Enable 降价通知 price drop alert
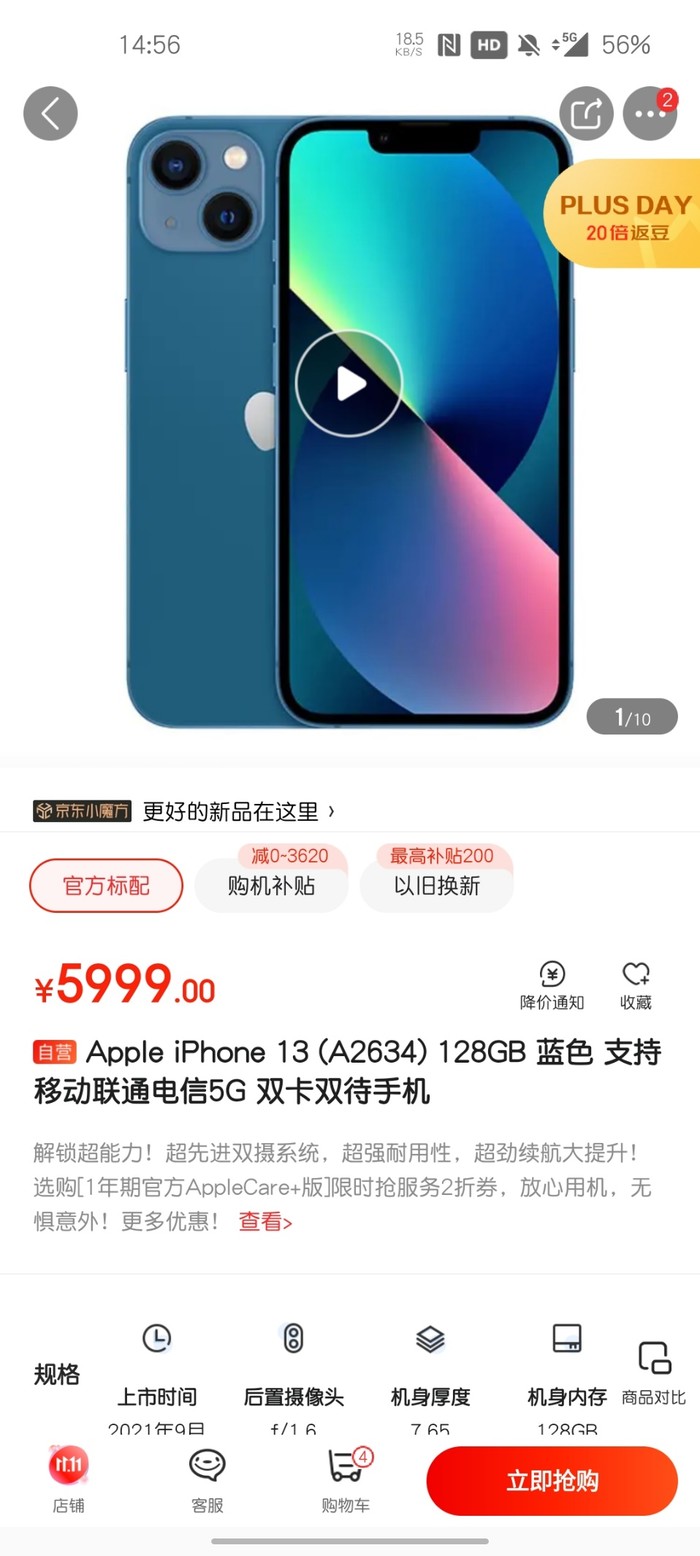The image size is (700, 1556). coord(552,986)
